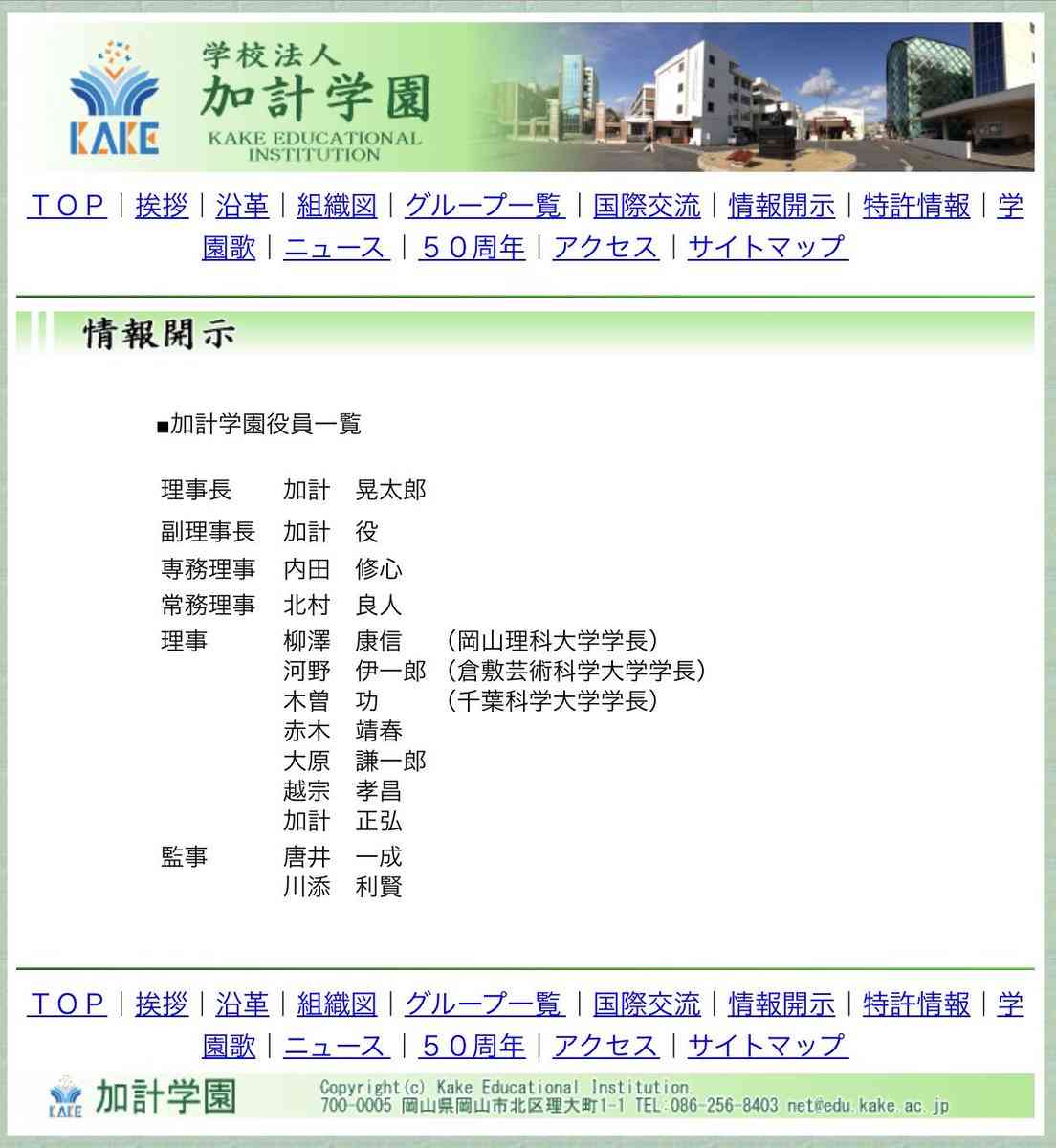View アクセス from the header menu

click(x=605, y=248)
